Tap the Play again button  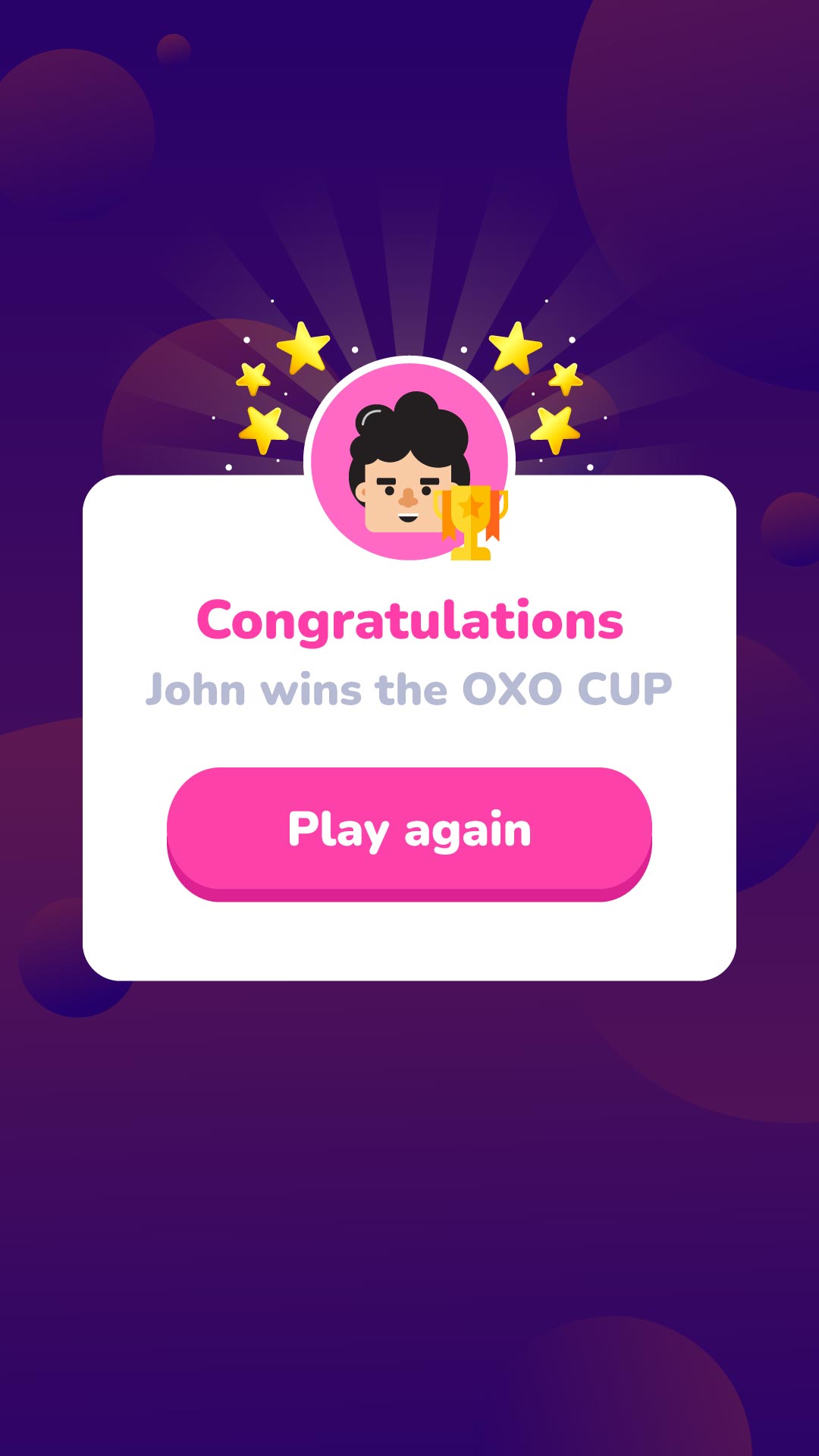point(409,830)
